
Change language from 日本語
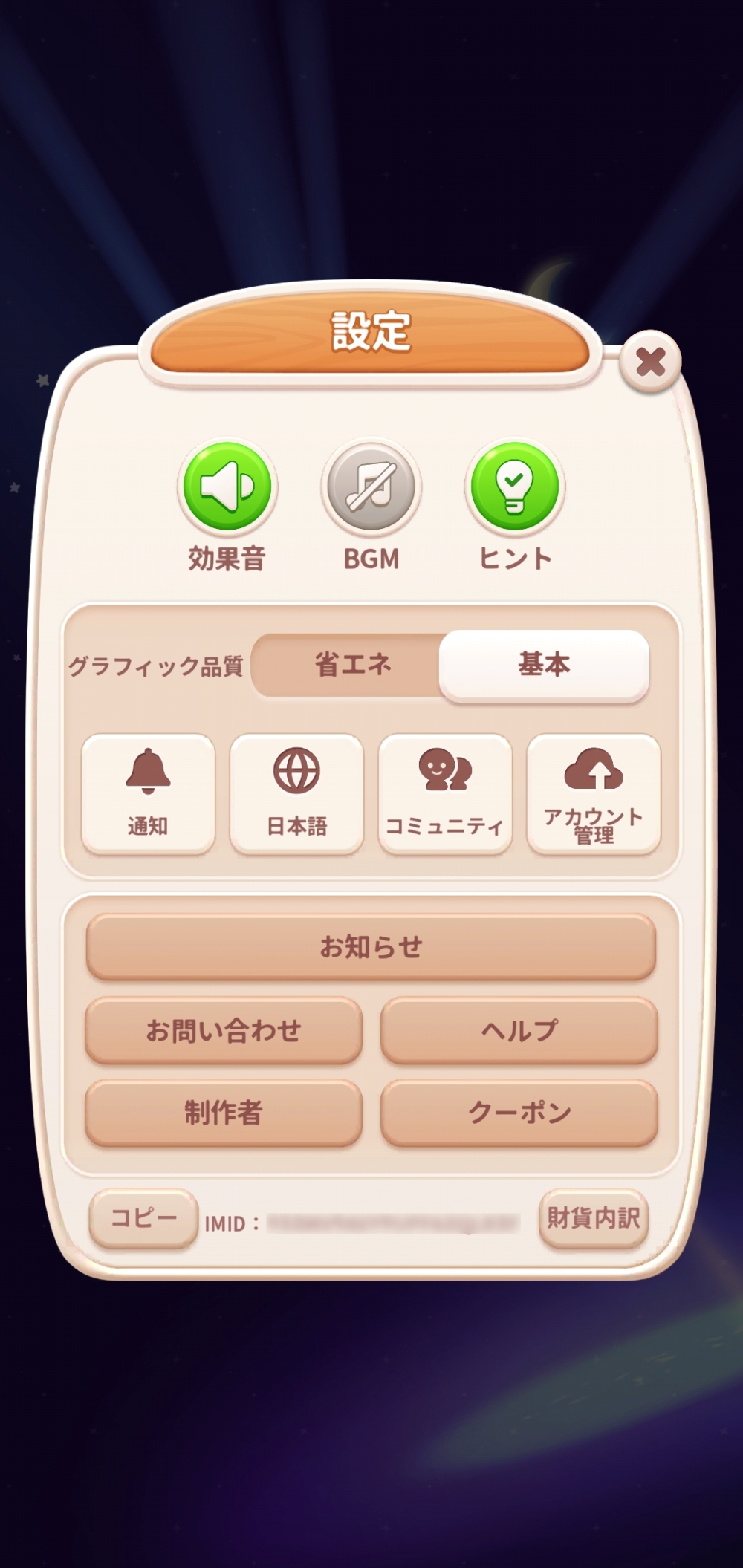(296, 793)
